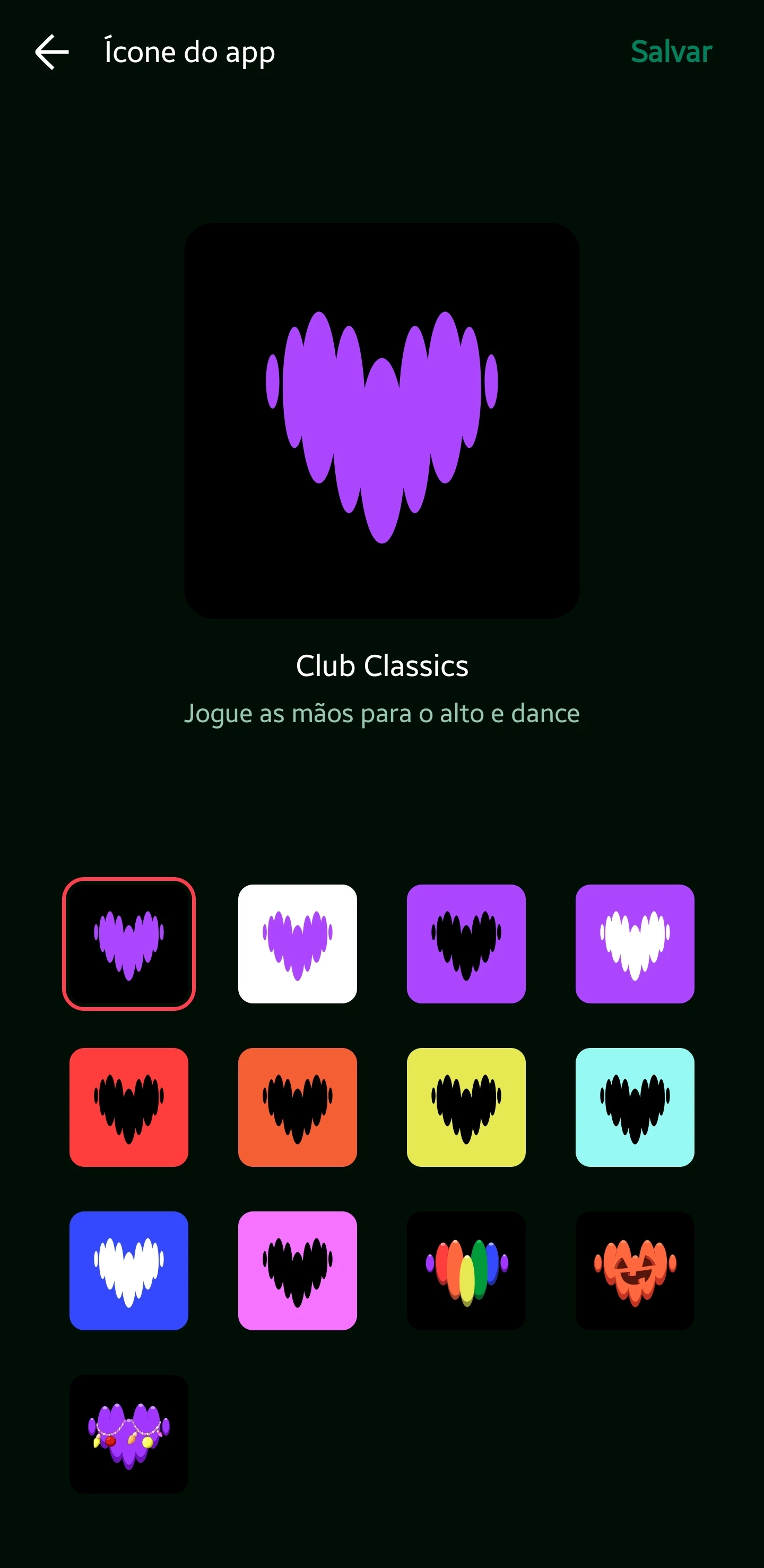Screen dimensions: 764x1568
Task: Pick the blue background icon
Action: (x=128, y=1270)
